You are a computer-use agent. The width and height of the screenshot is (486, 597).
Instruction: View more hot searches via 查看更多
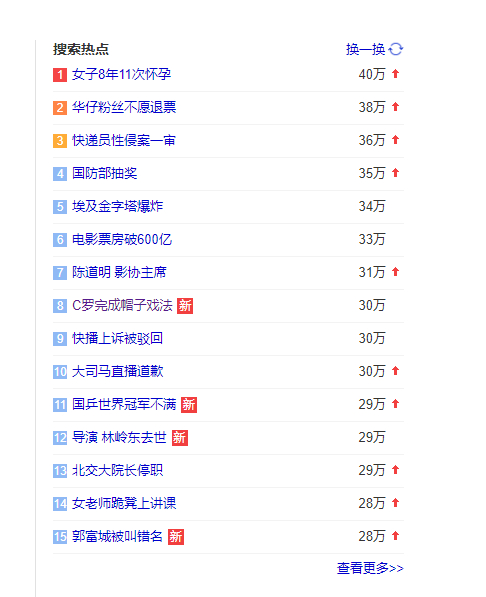[370, 568]
